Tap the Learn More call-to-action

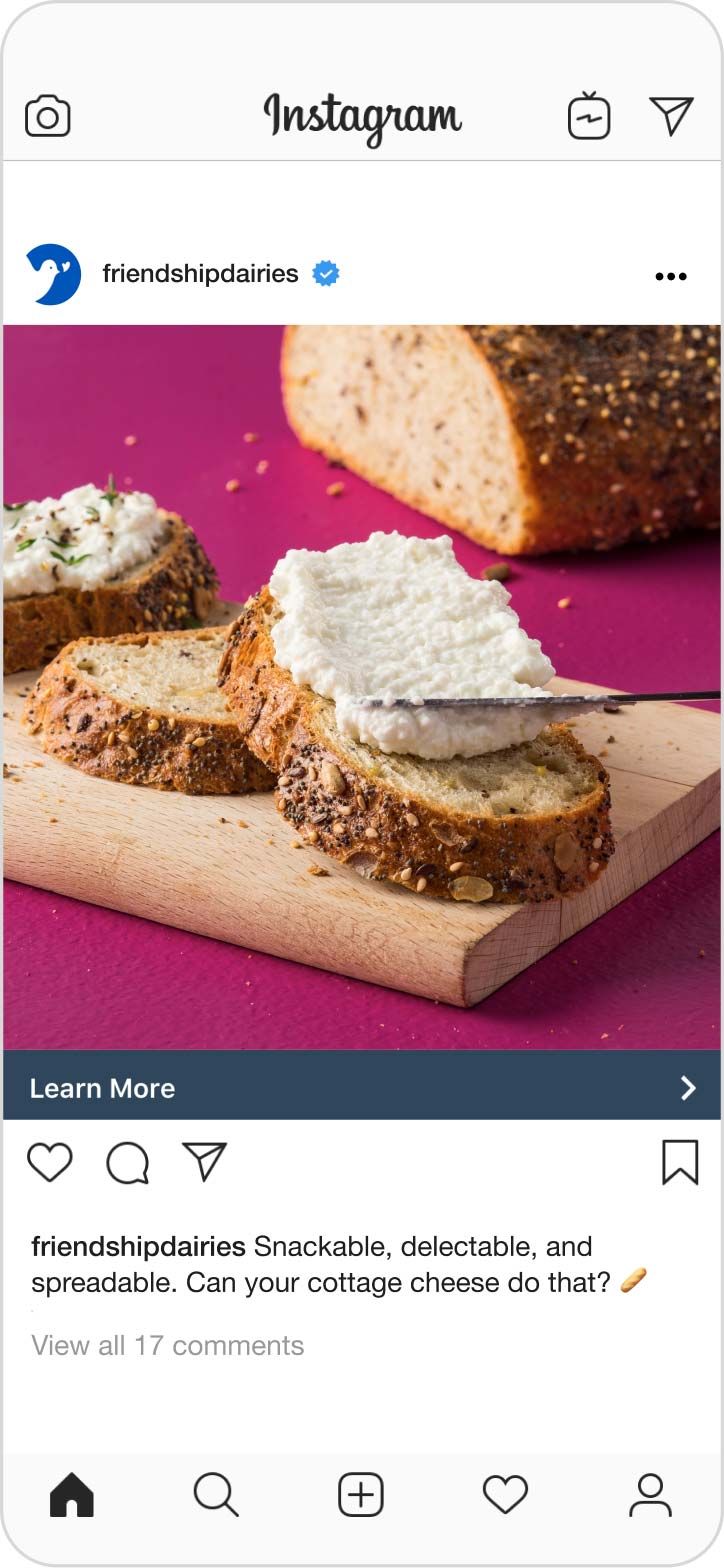[102, 1088]
